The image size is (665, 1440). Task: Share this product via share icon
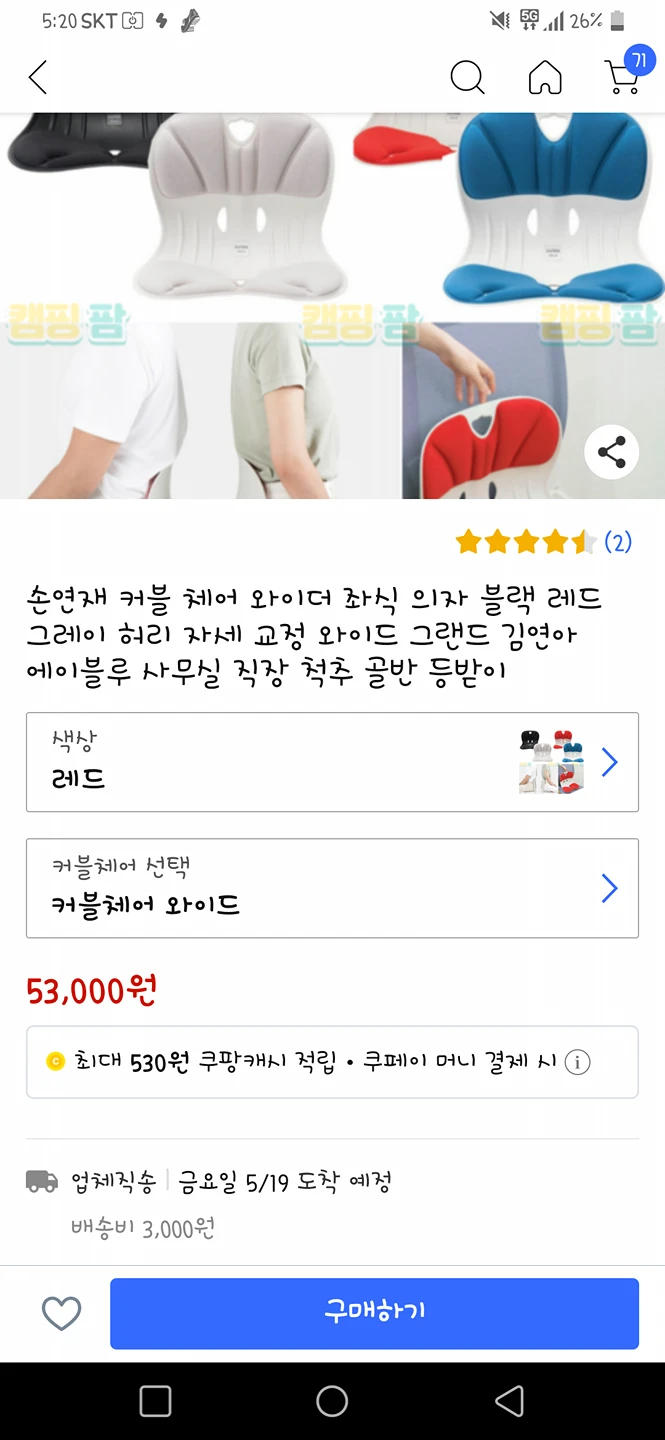click(x=611, y=452)
